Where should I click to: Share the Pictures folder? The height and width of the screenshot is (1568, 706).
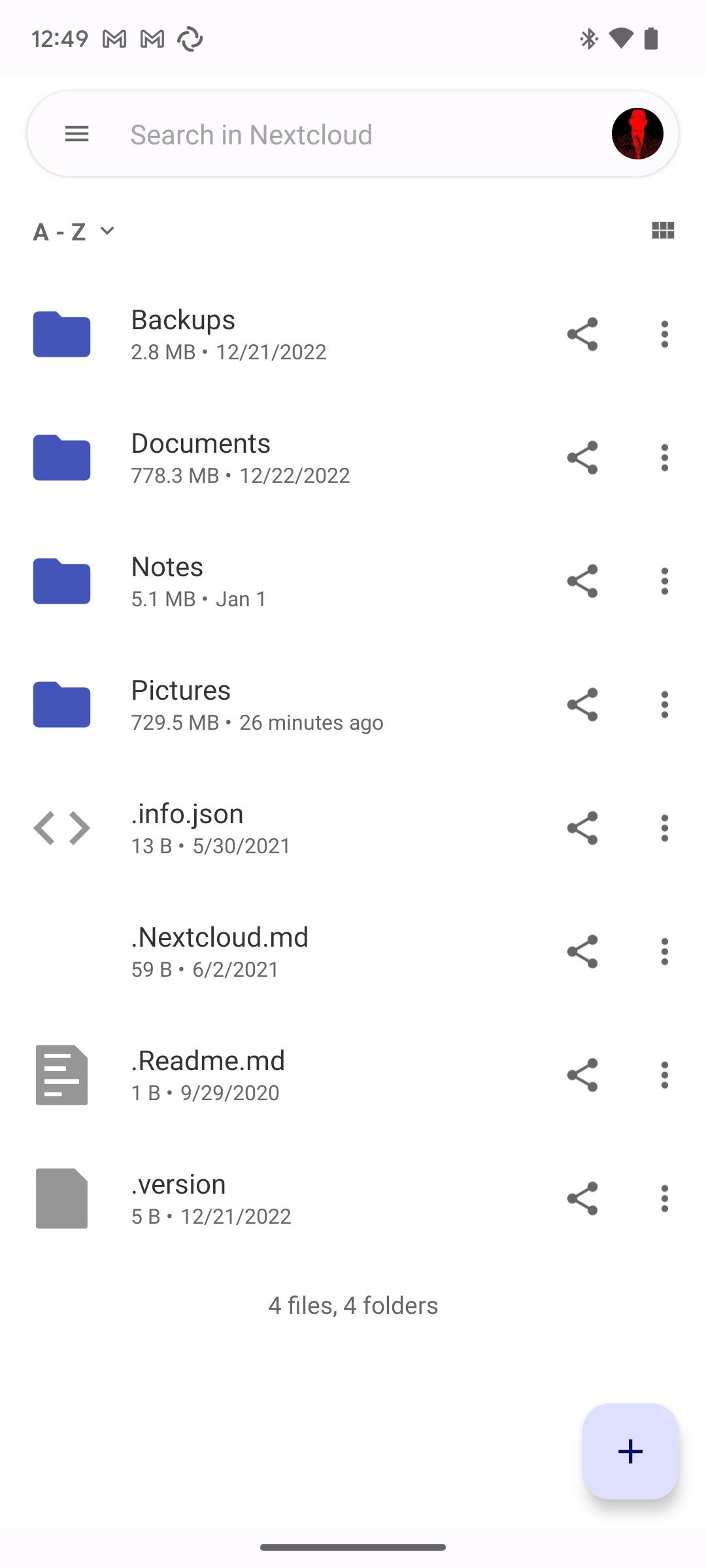point(582,704)
